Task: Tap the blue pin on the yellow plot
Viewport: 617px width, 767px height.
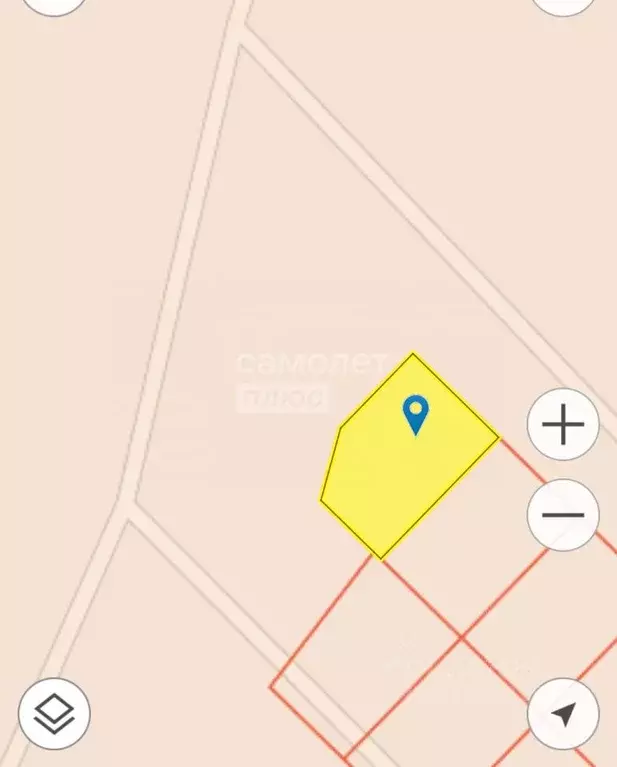Action: click(415, 413)
